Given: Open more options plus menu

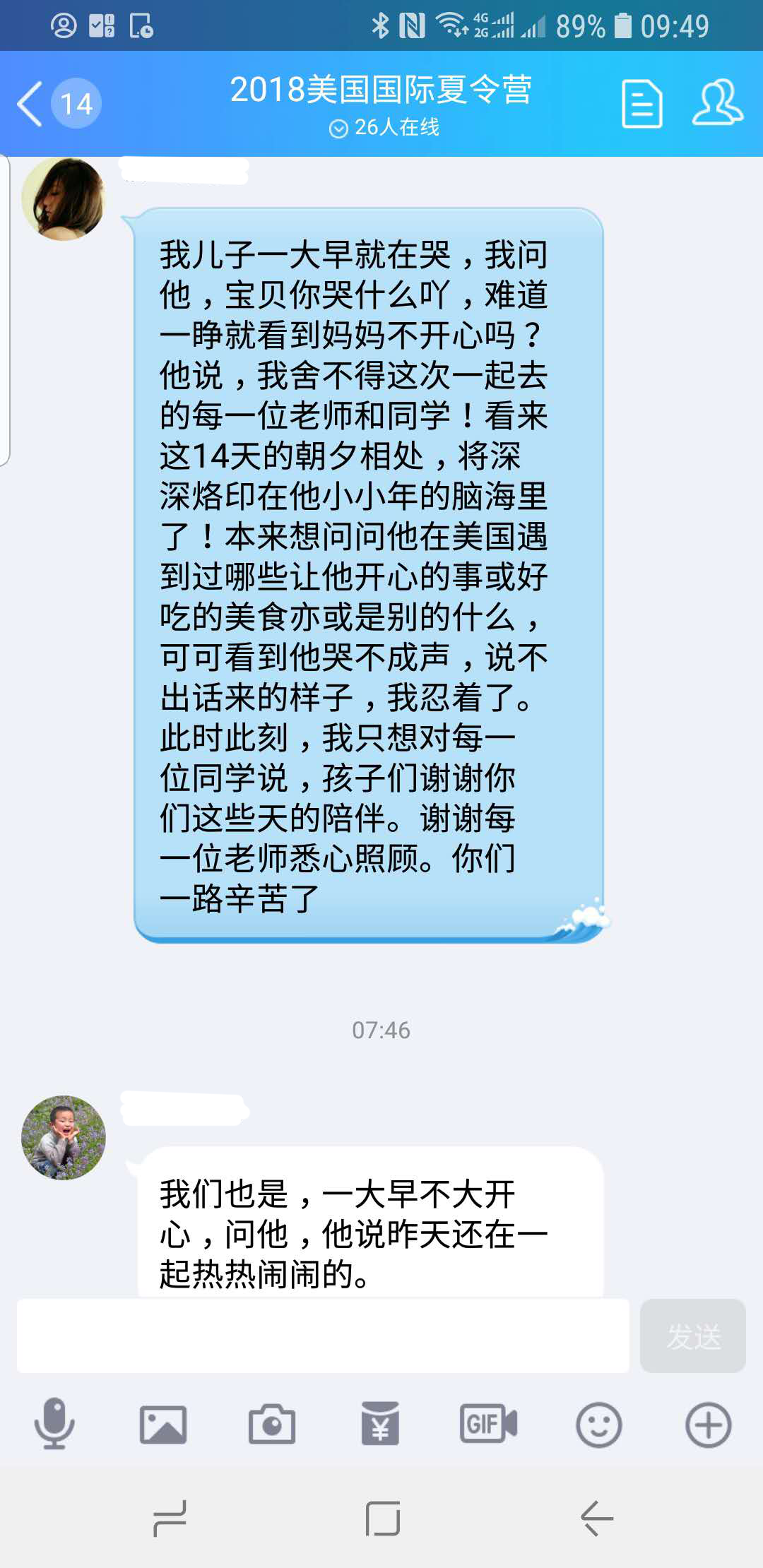Looking at the screenshot, I should click(x=708, y=1424).
